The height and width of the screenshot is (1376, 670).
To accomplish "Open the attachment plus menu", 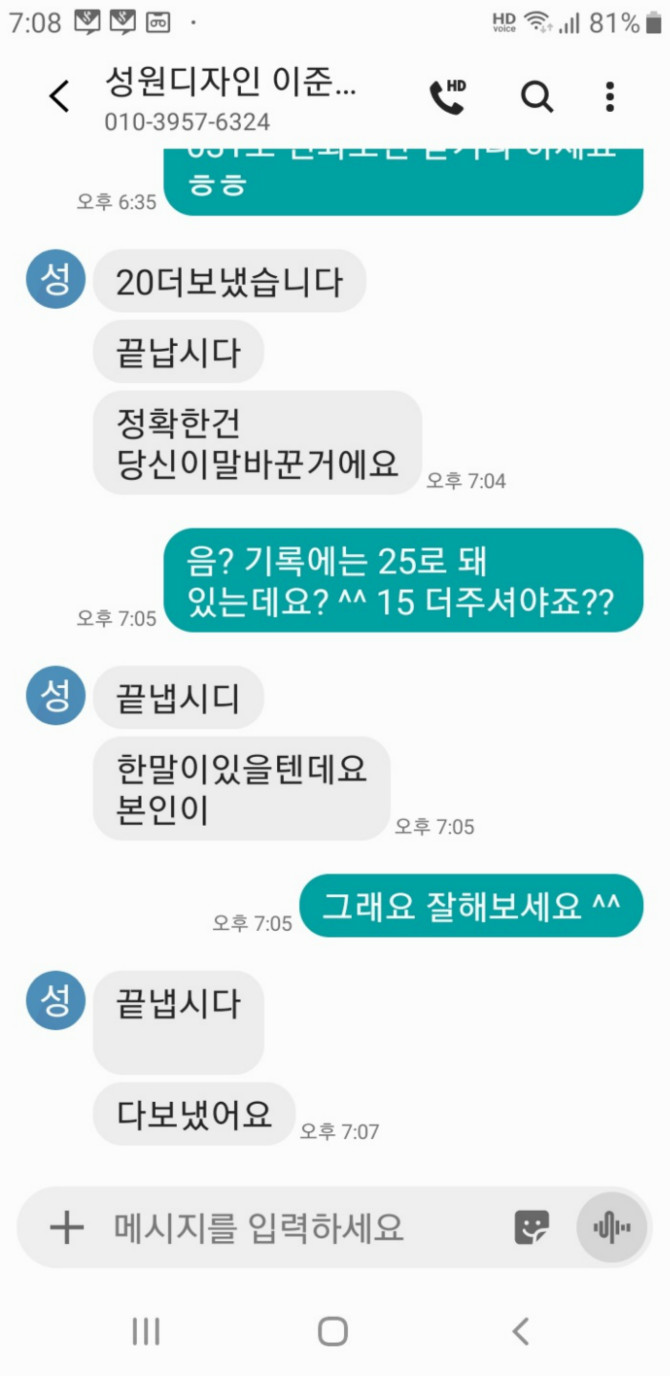I will coord(66,1227).
